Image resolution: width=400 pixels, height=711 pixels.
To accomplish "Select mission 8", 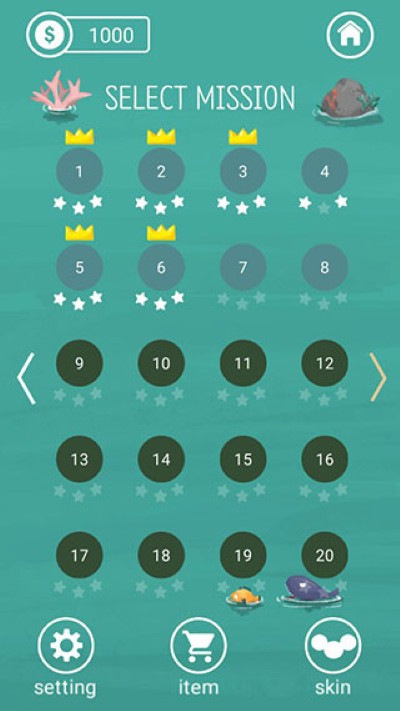I will coord(325,268).
